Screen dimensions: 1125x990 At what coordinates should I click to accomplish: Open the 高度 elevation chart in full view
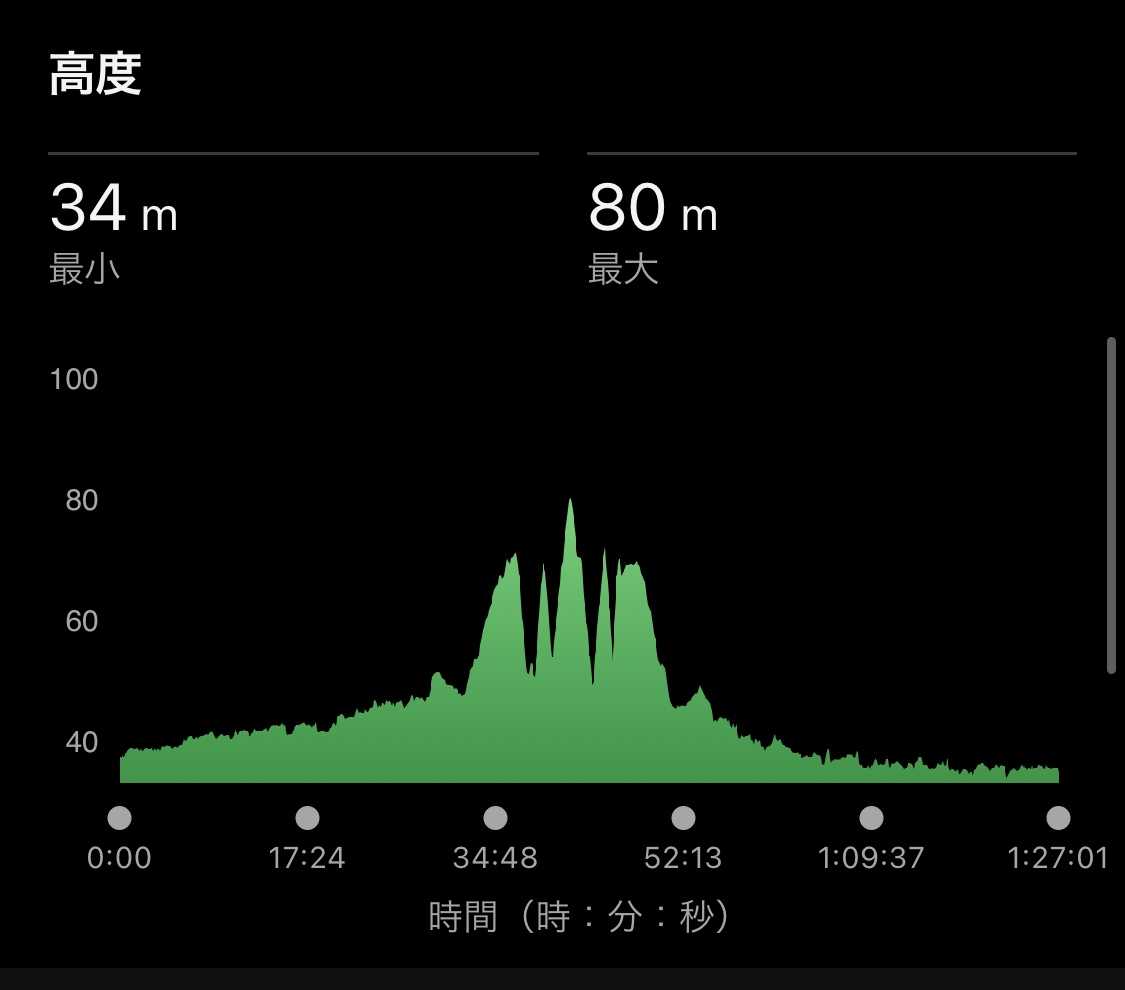(x=588, y=640)
